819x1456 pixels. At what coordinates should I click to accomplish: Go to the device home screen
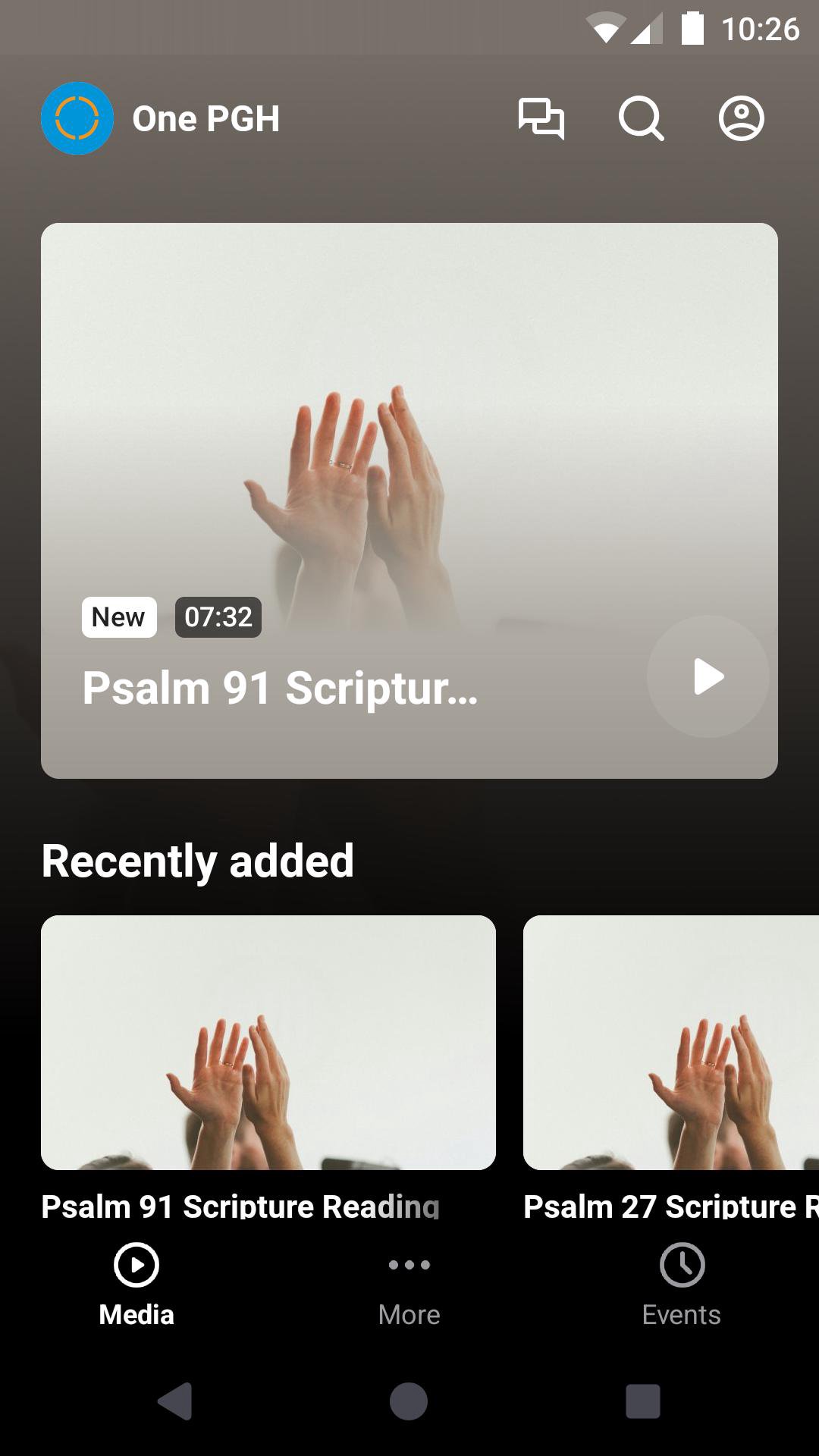point(409,1401)
